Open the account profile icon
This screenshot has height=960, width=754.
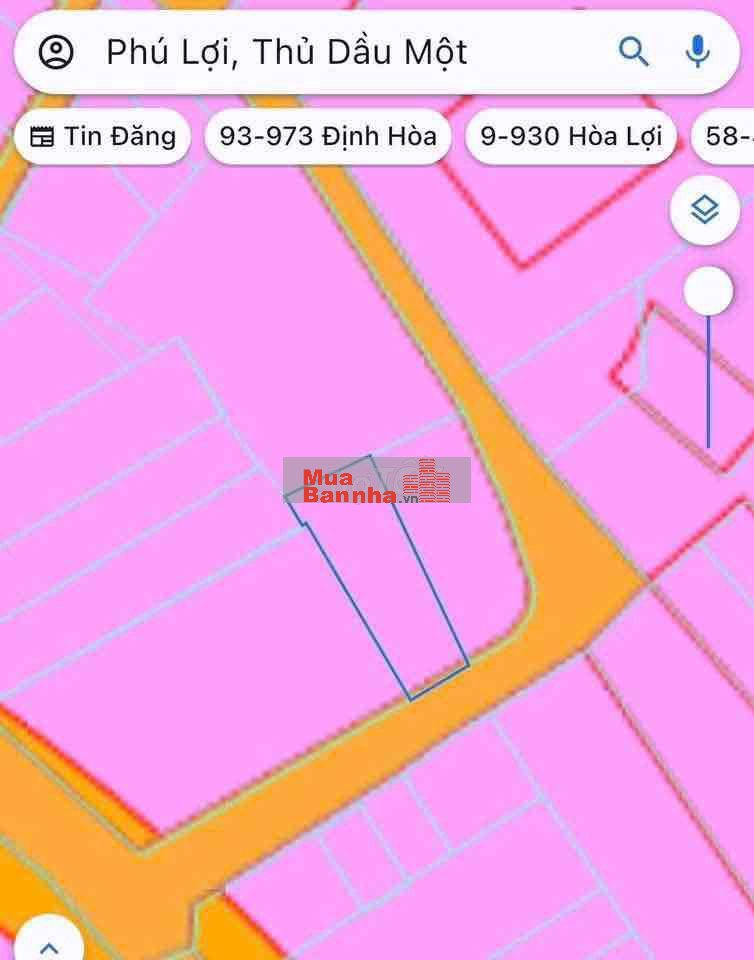[56, 52]
